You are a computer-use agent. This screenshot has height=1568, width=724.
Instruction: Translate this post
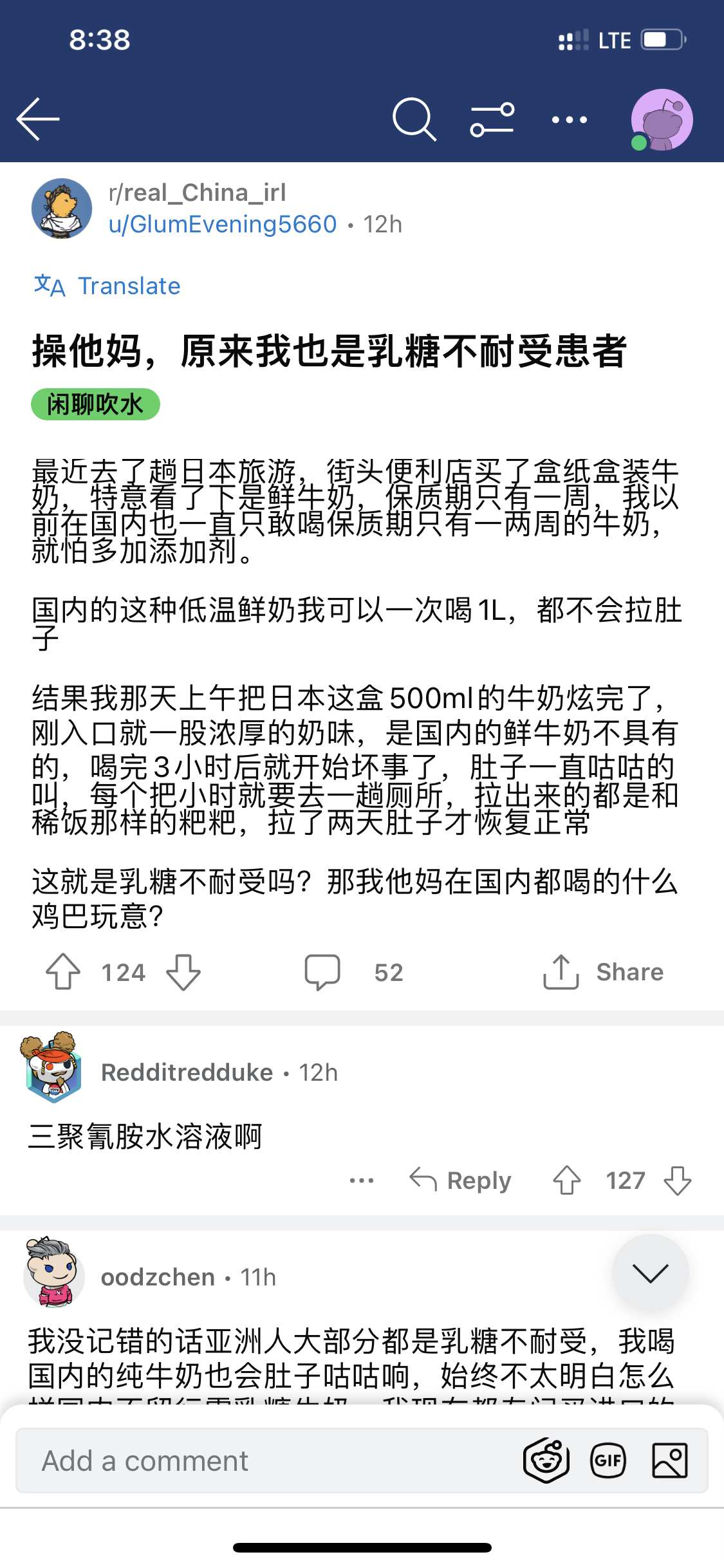pos(107,286)
